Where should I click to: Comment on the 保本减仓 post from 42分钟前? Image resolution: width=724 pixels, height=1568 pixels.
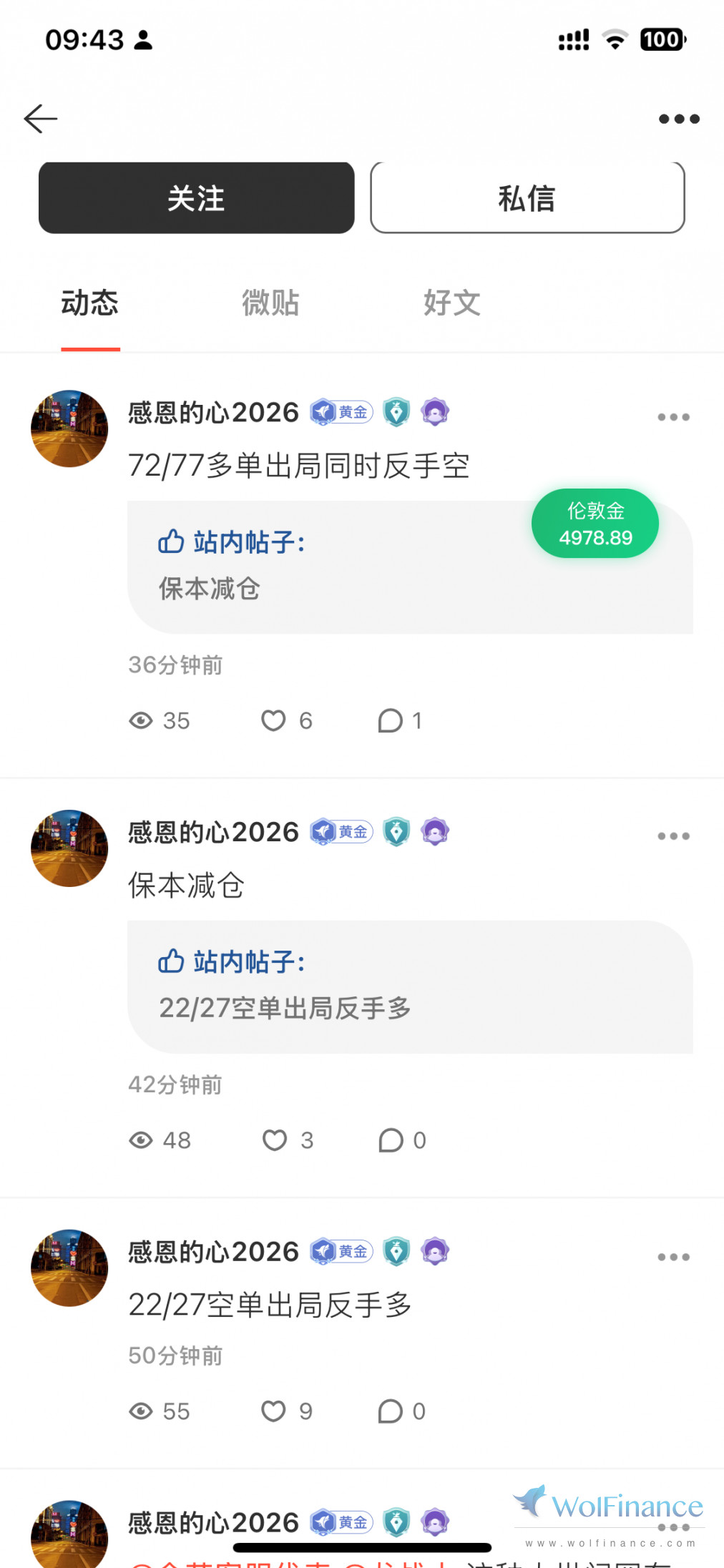click(391, 1140)
